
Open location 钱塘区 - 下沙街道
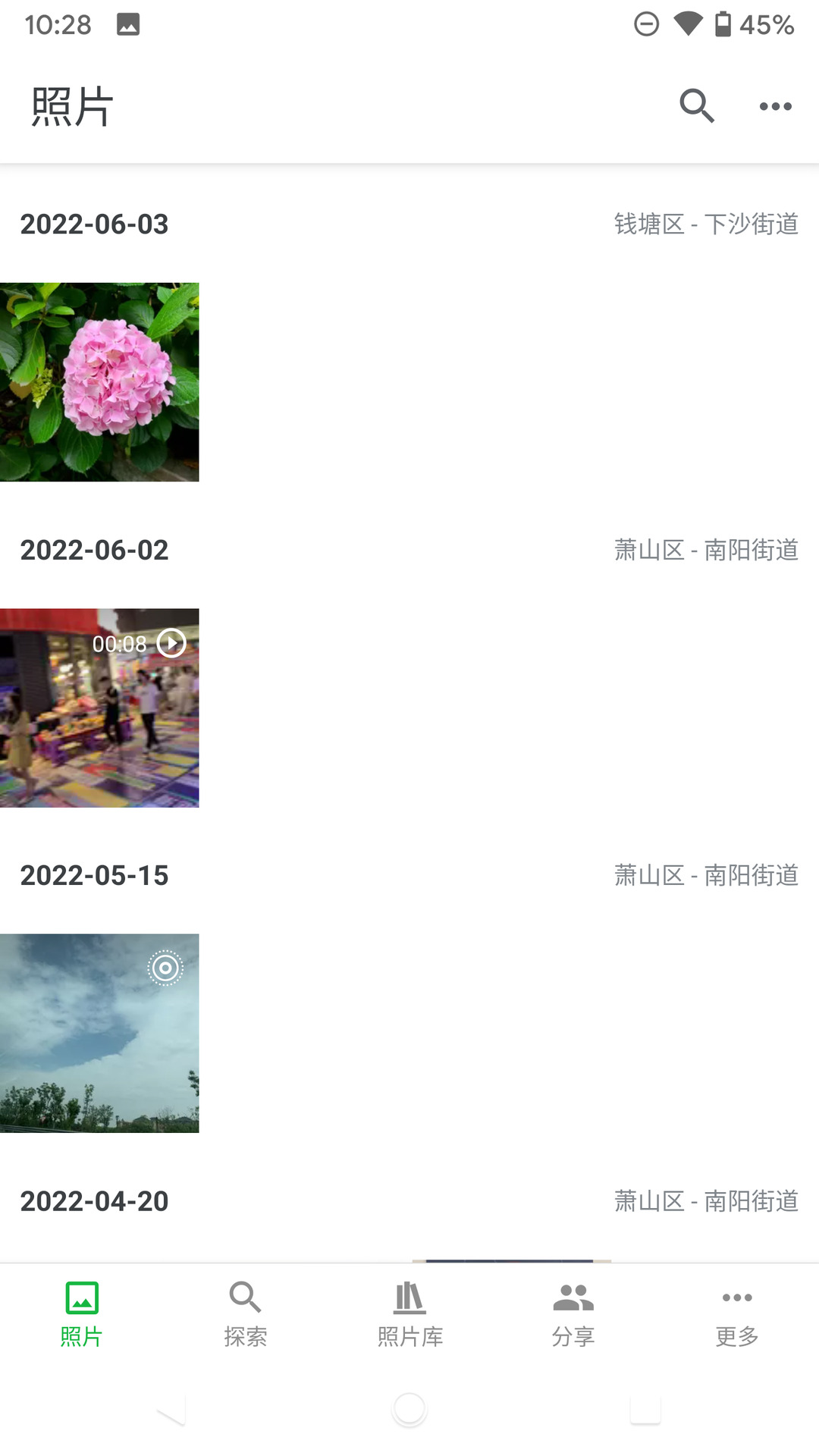(707, 224)
